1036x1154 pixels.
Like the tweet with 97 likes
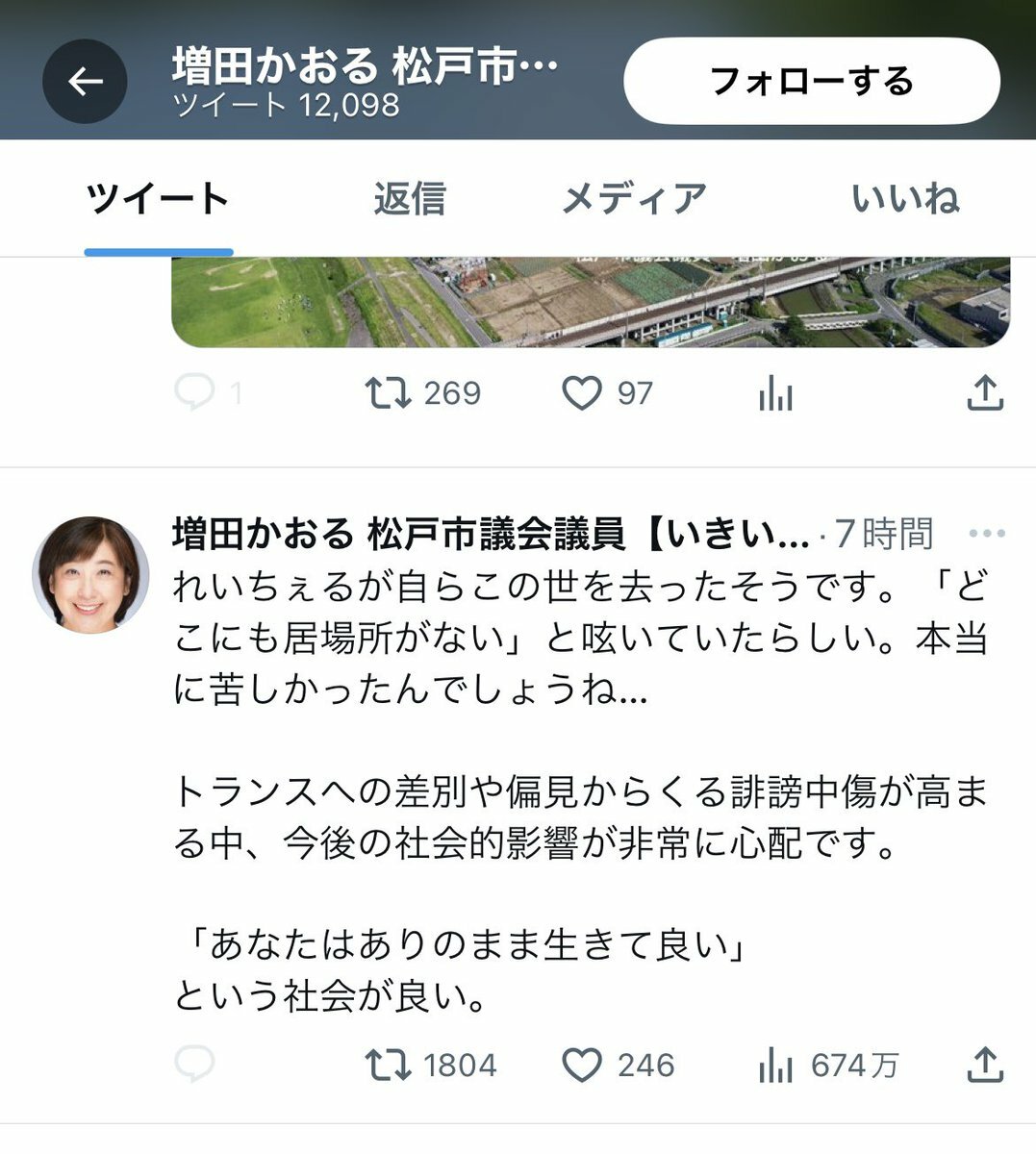point(582,393)
